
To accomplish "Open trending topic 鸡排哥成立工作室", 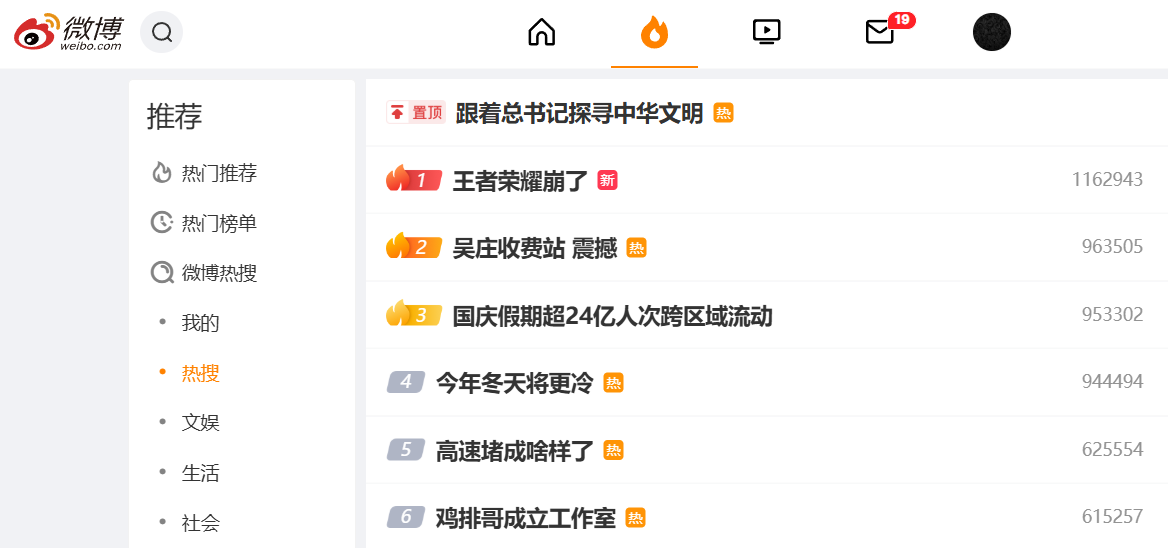I will click(525, 518).
